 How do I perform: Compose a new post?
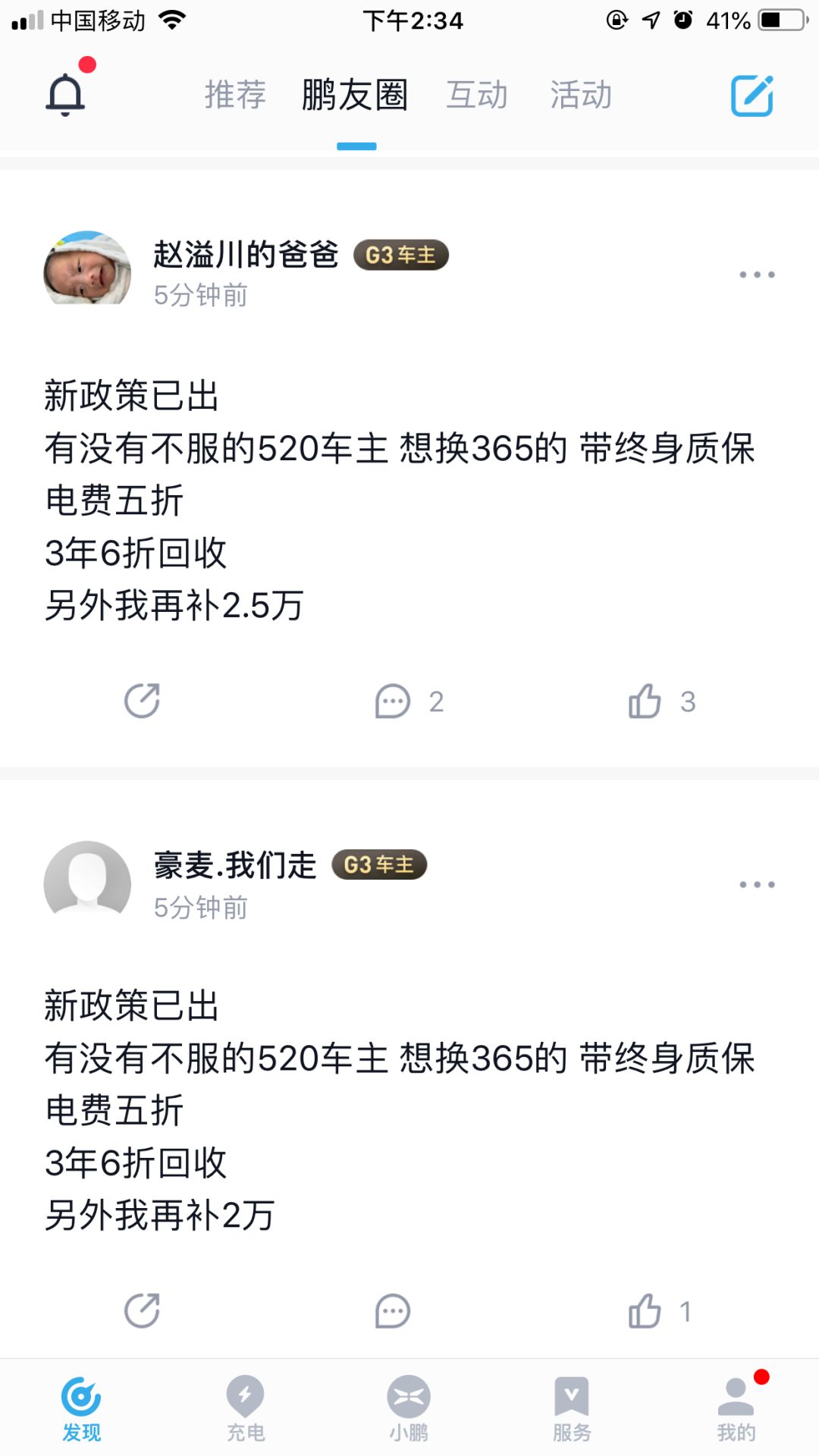tap(752, 96)
